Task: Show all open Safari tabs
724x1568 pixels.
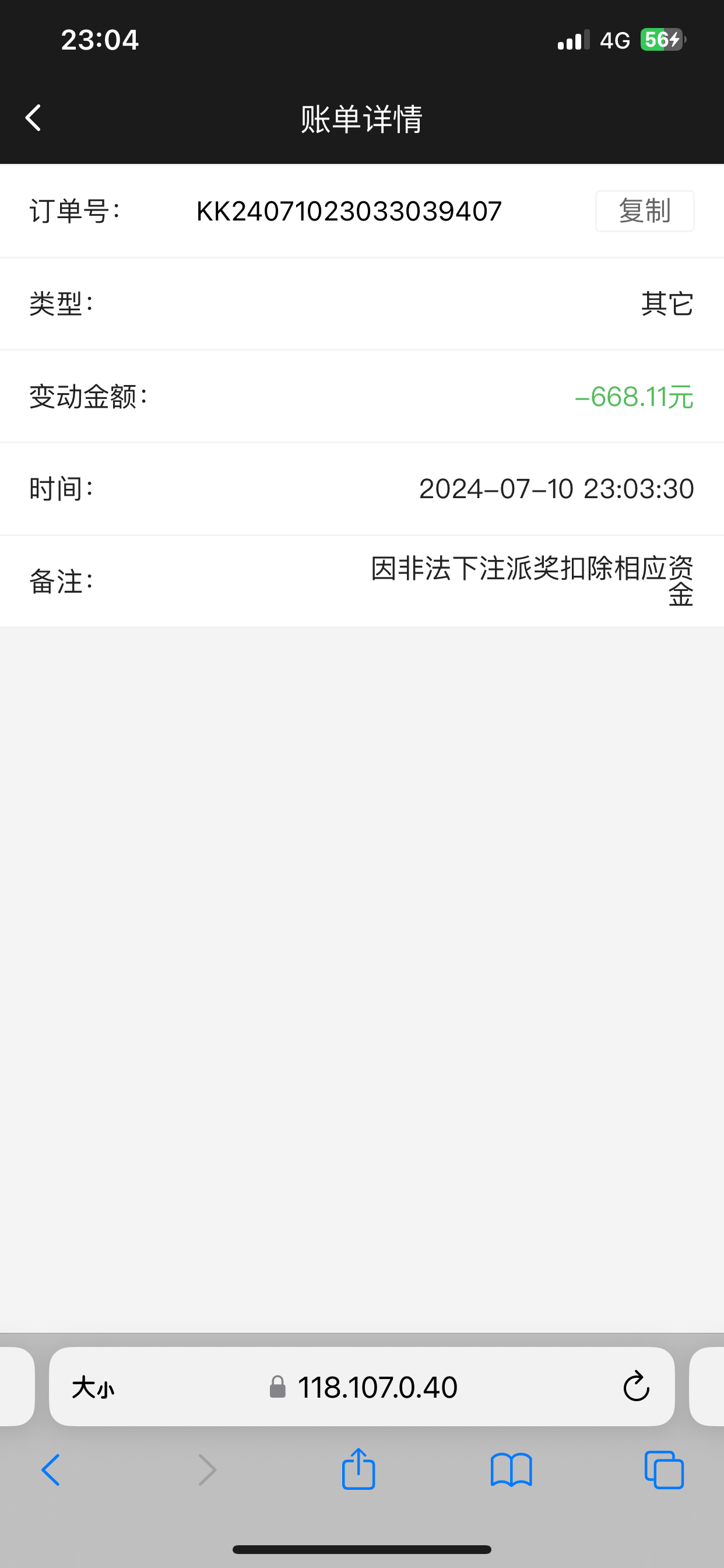Action: [x=664, y=1471]
